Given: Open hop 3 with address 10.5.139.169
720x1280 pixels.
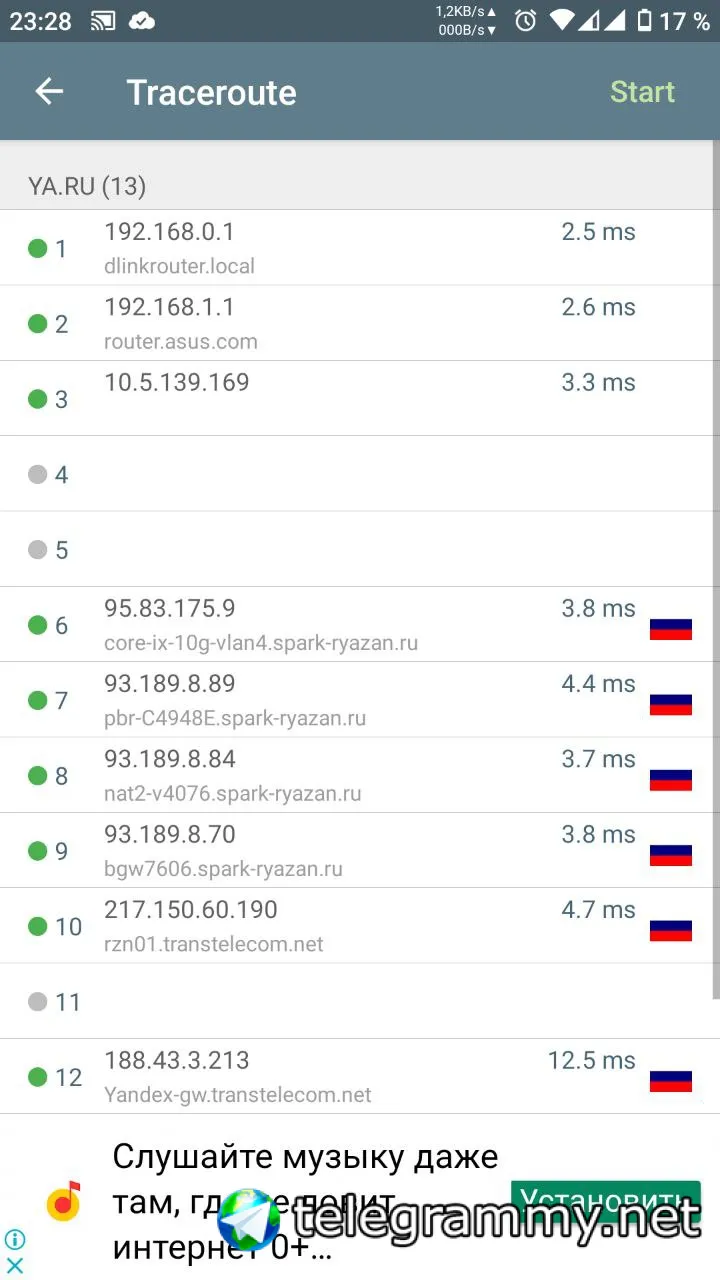Looking at the screenshot, I should pos(360,398).
